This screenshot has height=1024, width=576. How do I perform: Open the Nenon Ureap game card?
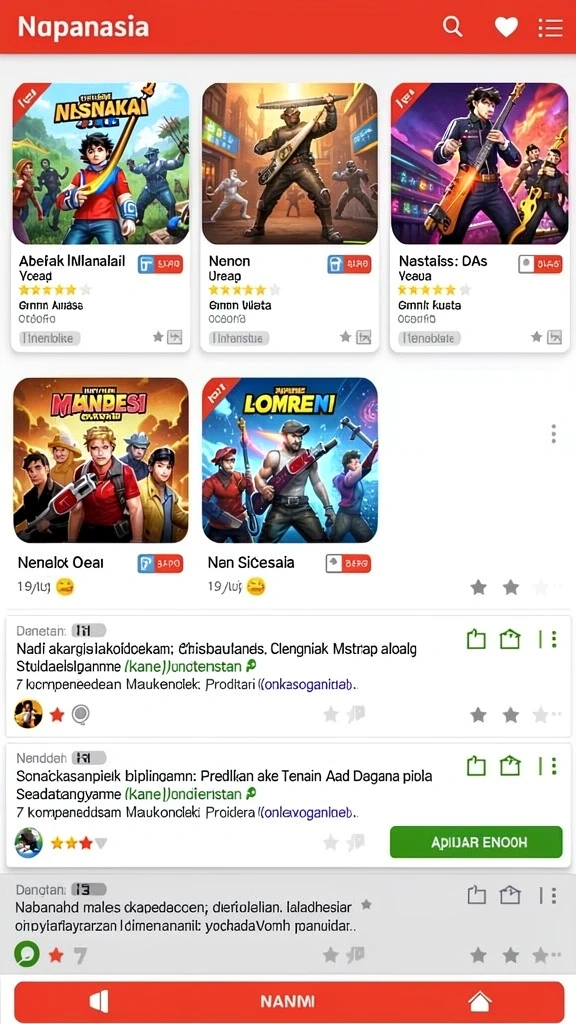pyautogui.click(x=289, y=217)
